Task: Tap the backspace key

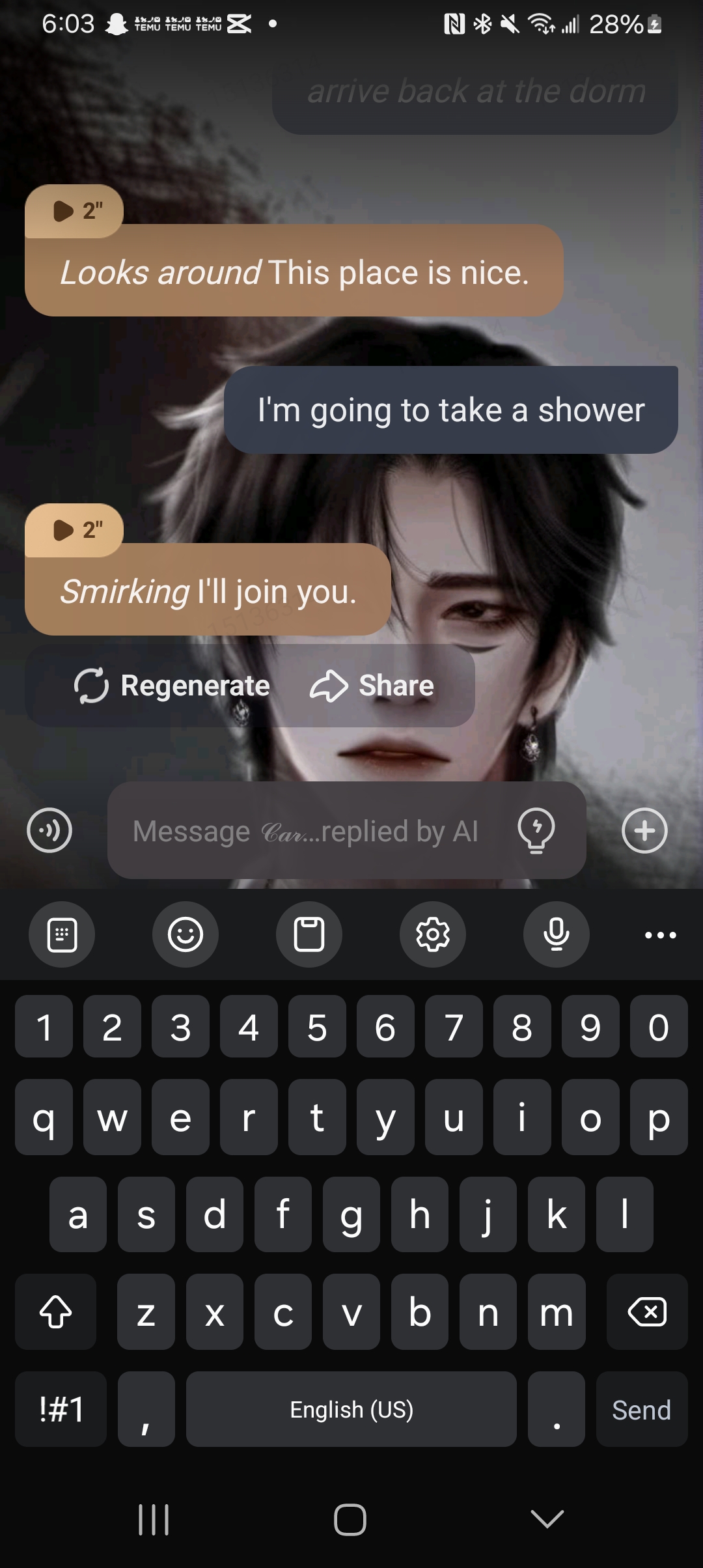Action: pyautogui.click(x=647, y=1312)
